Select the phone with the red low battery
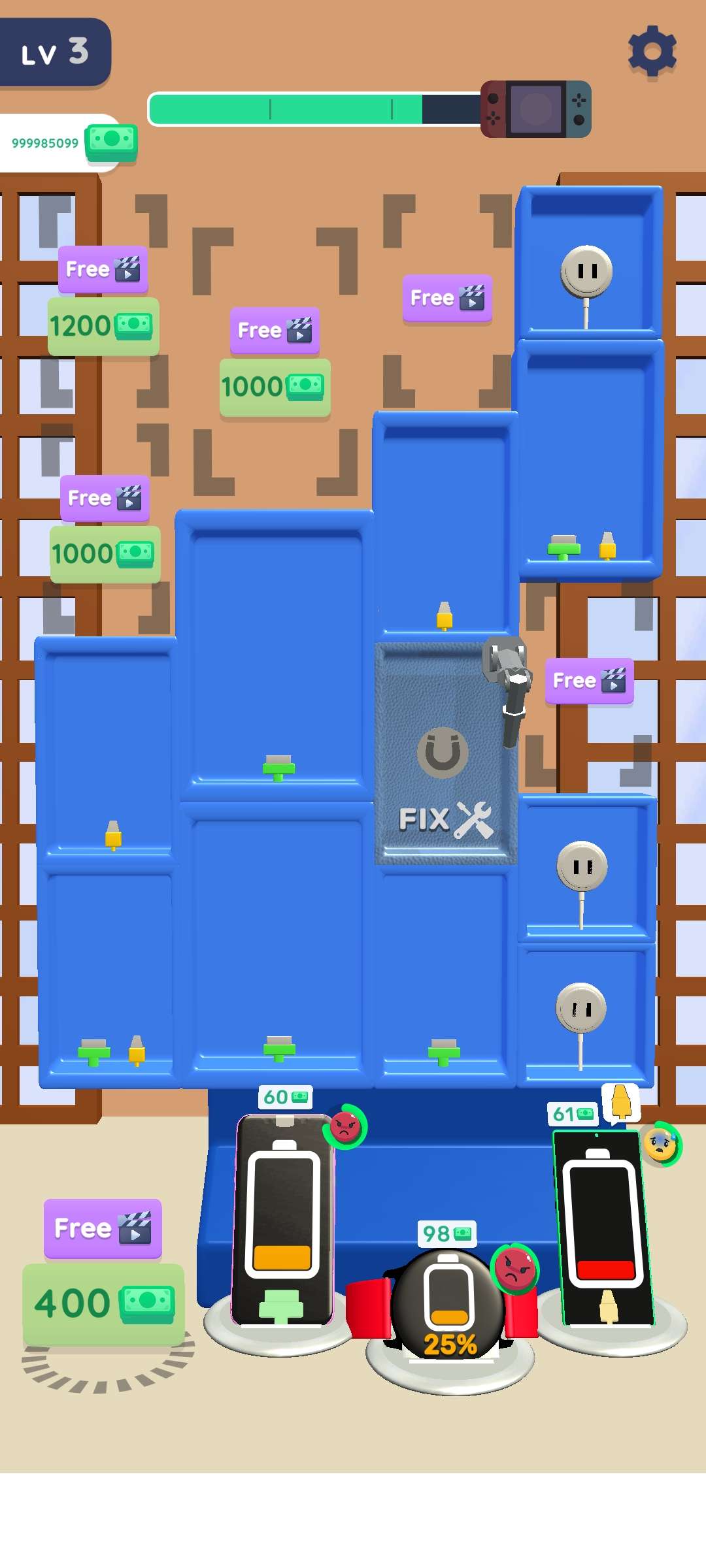This screenshot has height=1568, width=706. coord(602,1228)
